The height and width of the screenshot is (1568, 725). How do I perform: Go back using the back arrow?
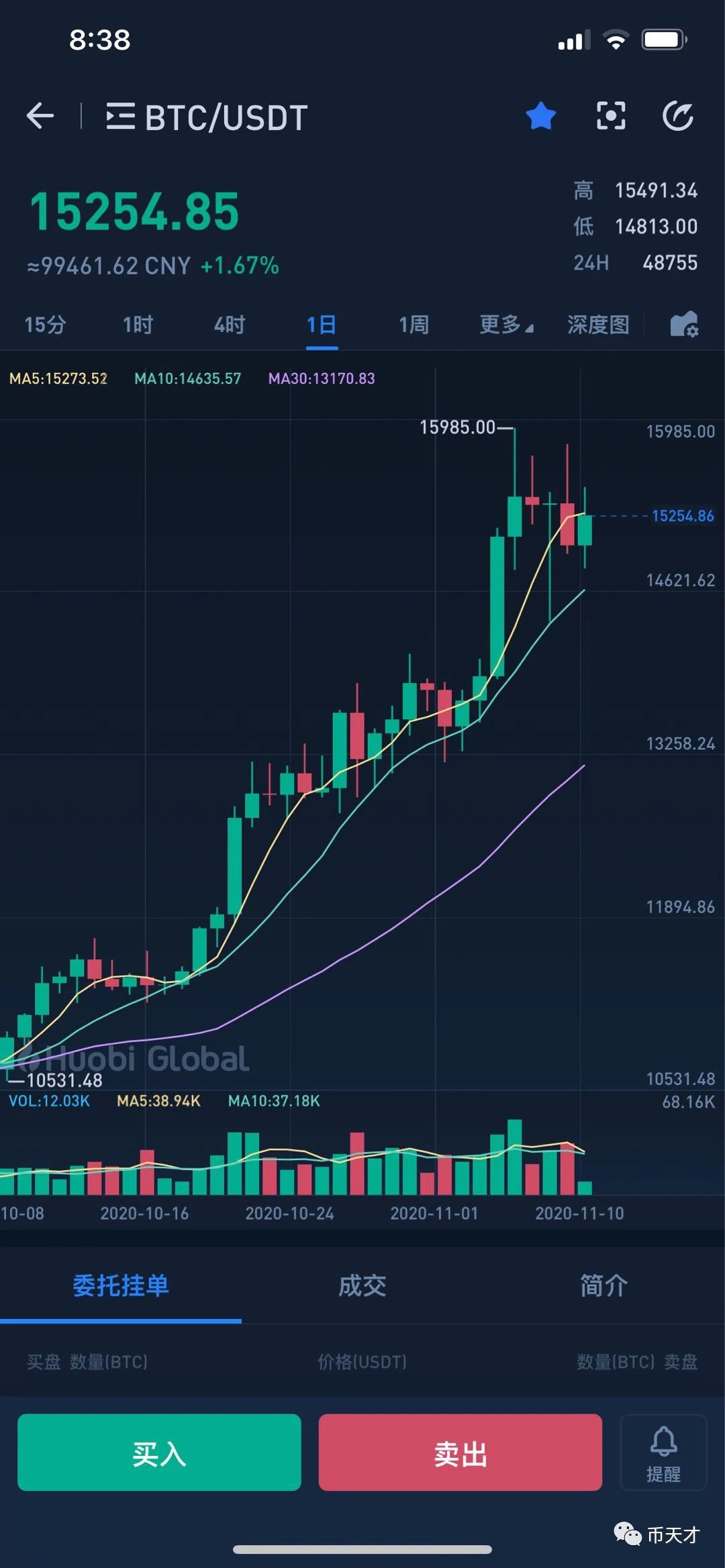[40, 116]
